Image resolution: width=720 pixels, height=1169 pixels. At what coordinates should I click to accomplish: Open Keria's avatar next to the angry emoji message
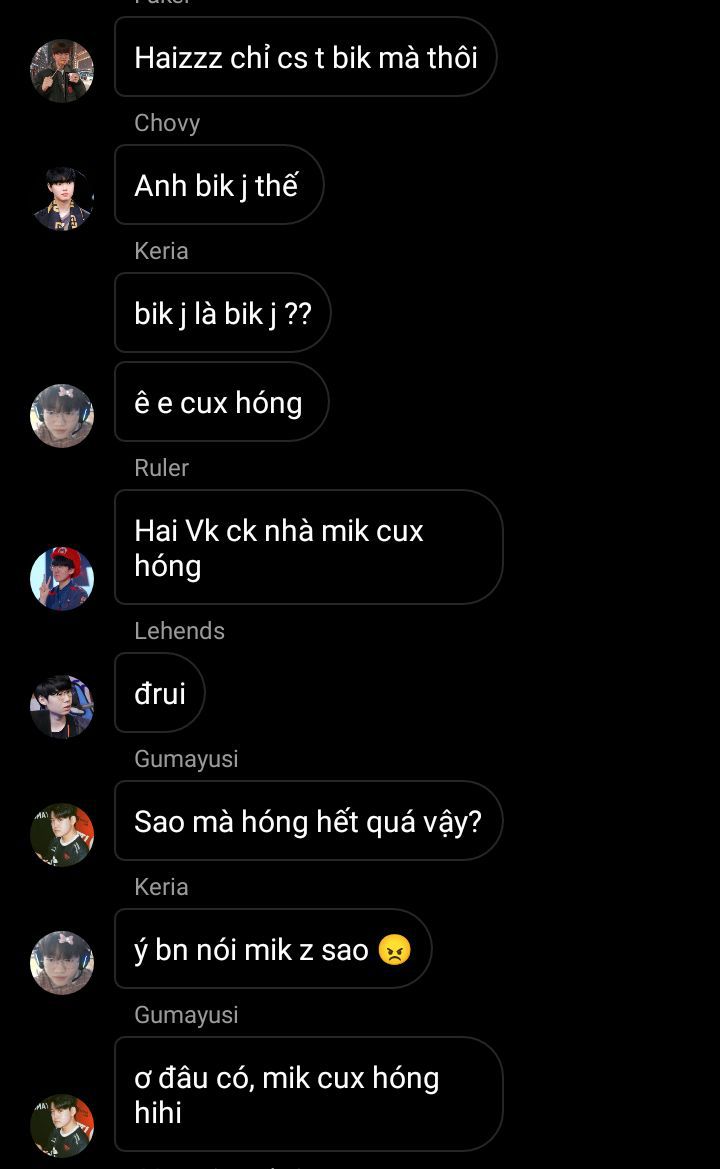(62, 962)
